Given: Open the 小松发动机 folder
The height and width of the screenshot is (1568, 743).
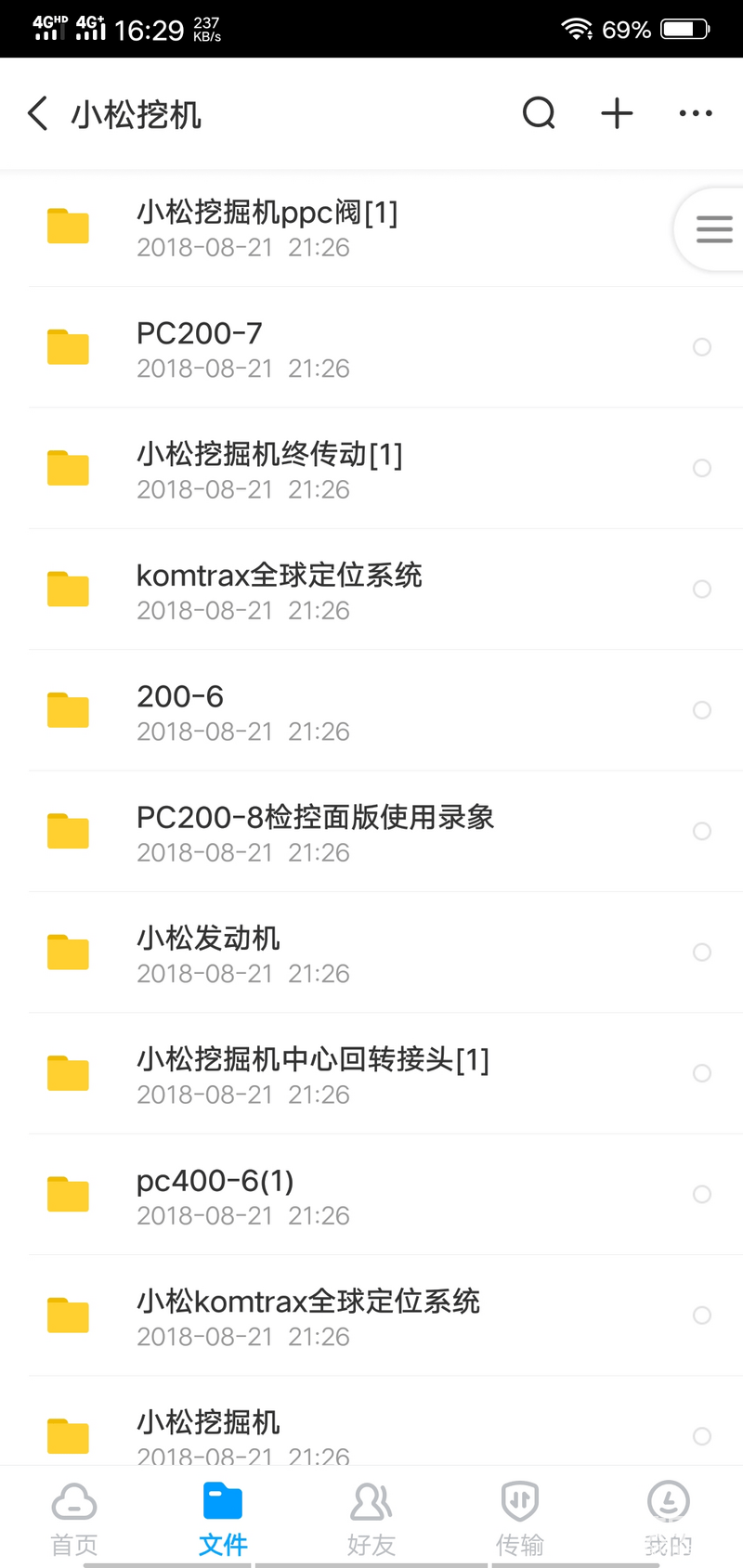Looking at the screenshot, I should [x=208, y=953].
